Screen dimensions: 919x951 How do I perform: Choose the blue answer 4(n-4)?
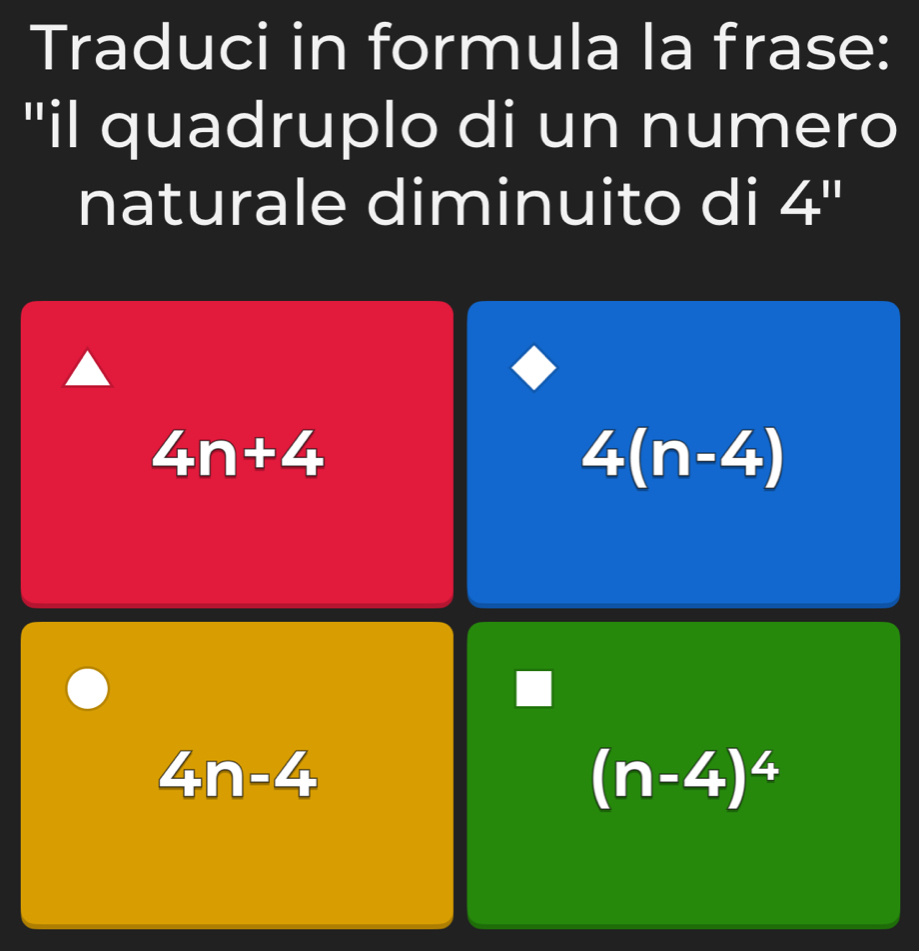683,454
